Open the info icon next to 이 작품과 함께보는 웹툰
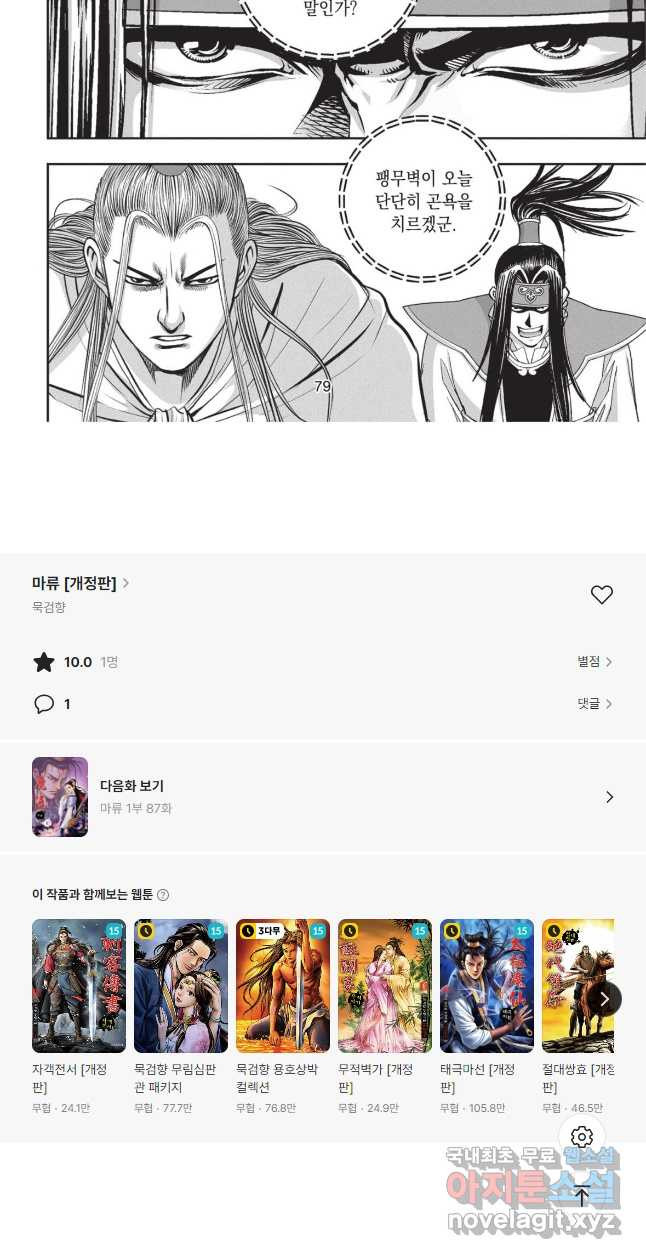This screenshot has width=646, height=1259. 163,895
